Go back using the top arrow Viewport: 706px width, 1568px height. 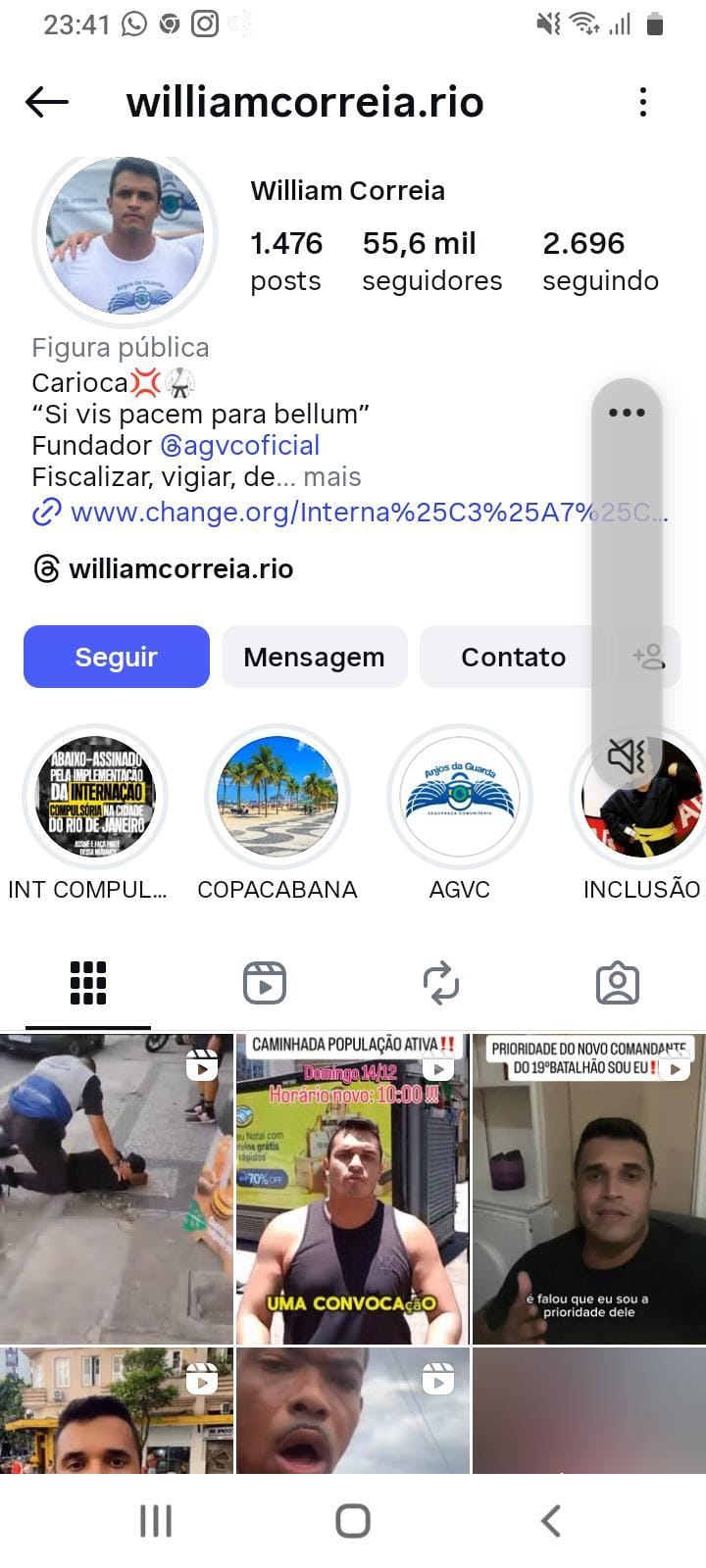(x=46, y=102)
